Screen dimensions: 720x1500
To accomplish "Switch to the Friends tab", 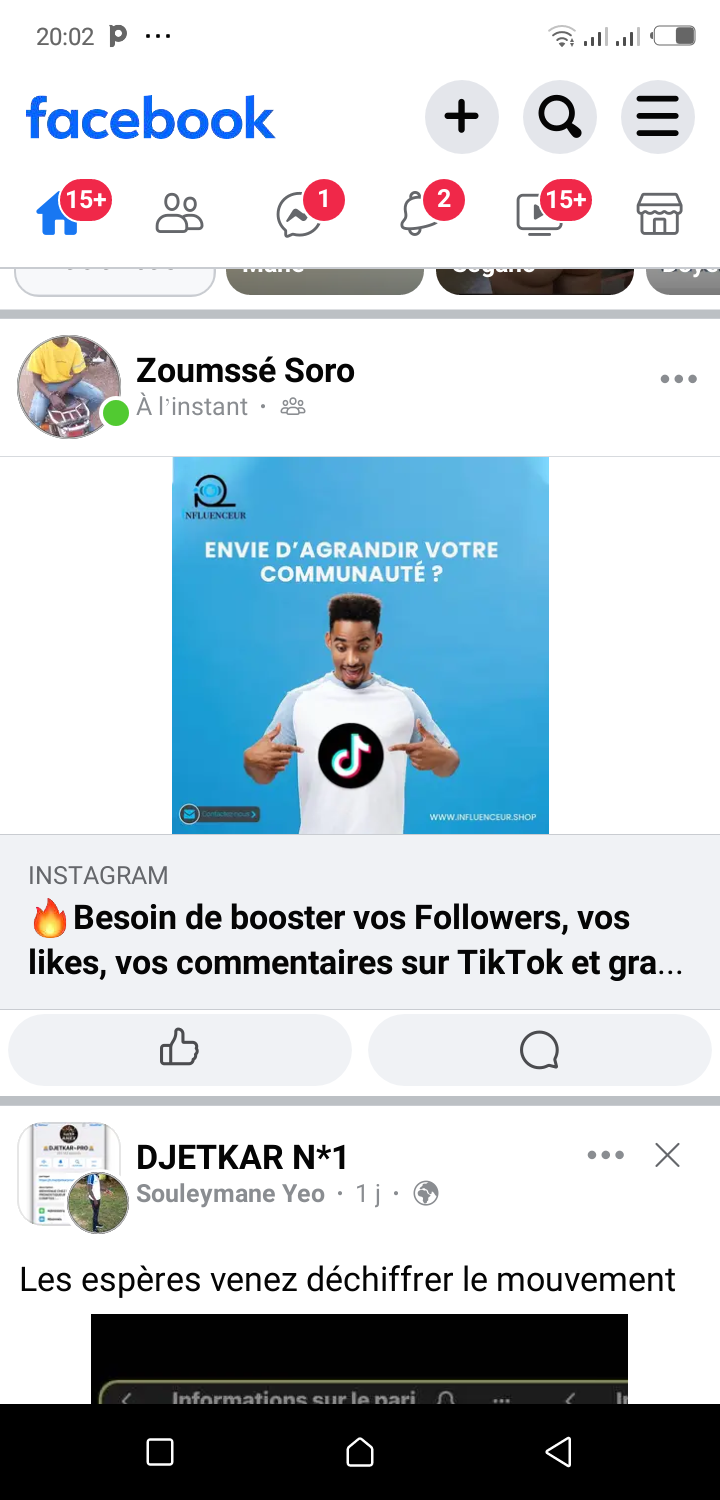I will (179, 213).
